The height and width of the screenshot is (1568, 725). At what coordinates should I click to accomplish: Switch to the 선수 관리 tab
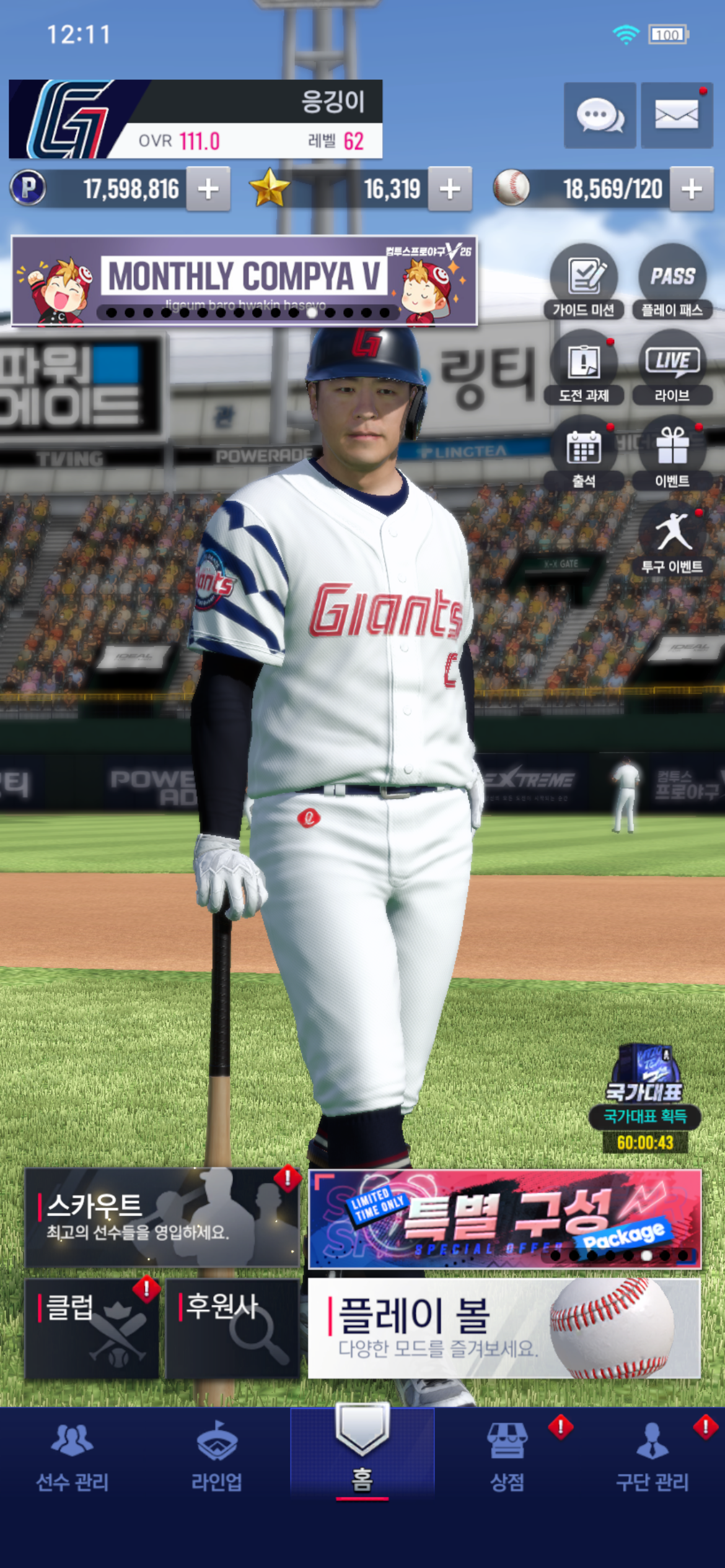coord(72,1457)
